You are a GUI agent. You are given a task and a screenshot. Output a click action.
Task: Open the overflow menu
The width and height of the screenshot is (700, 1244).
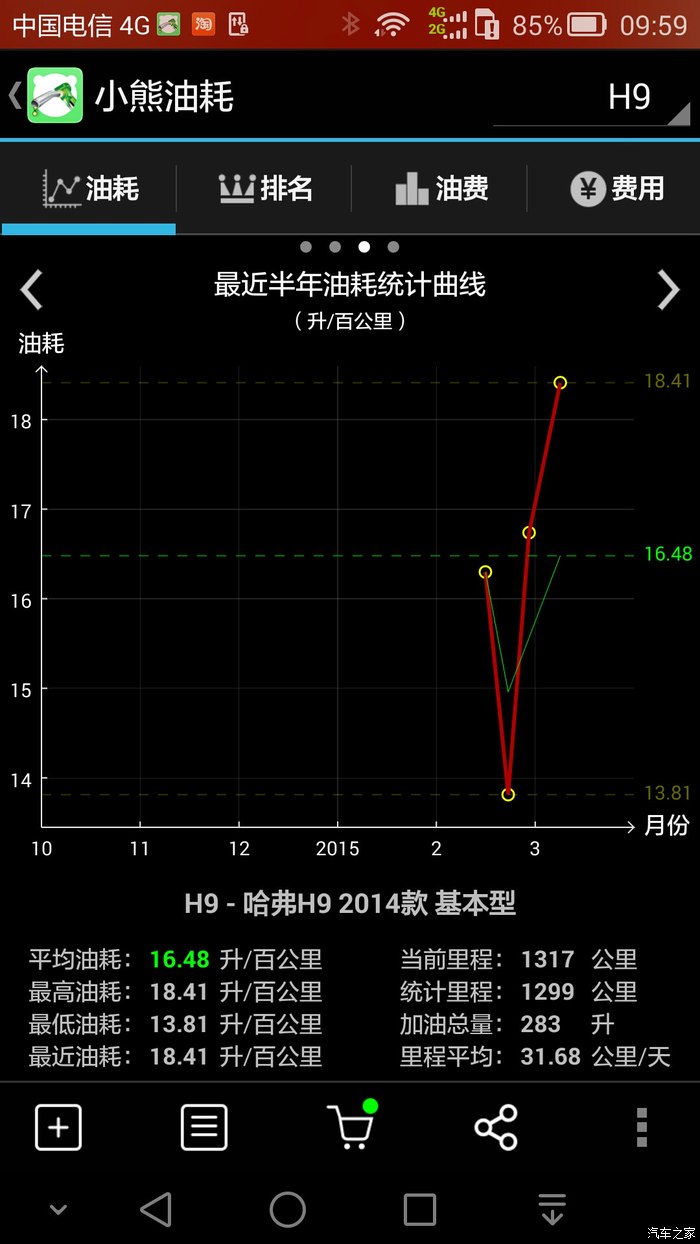tap(642, 1127)
